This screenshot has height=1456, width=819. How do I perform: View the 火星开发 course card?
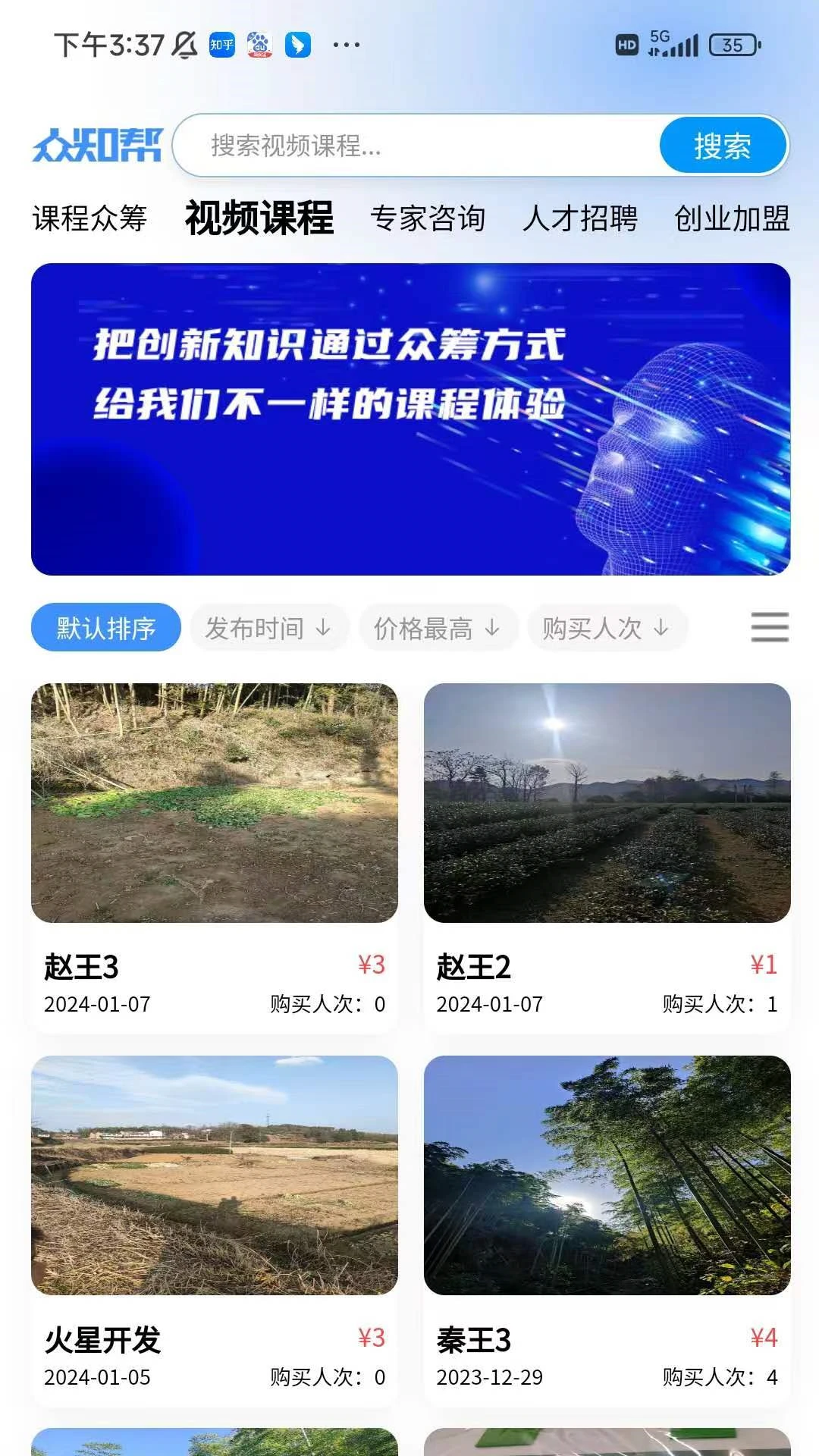215,1230
